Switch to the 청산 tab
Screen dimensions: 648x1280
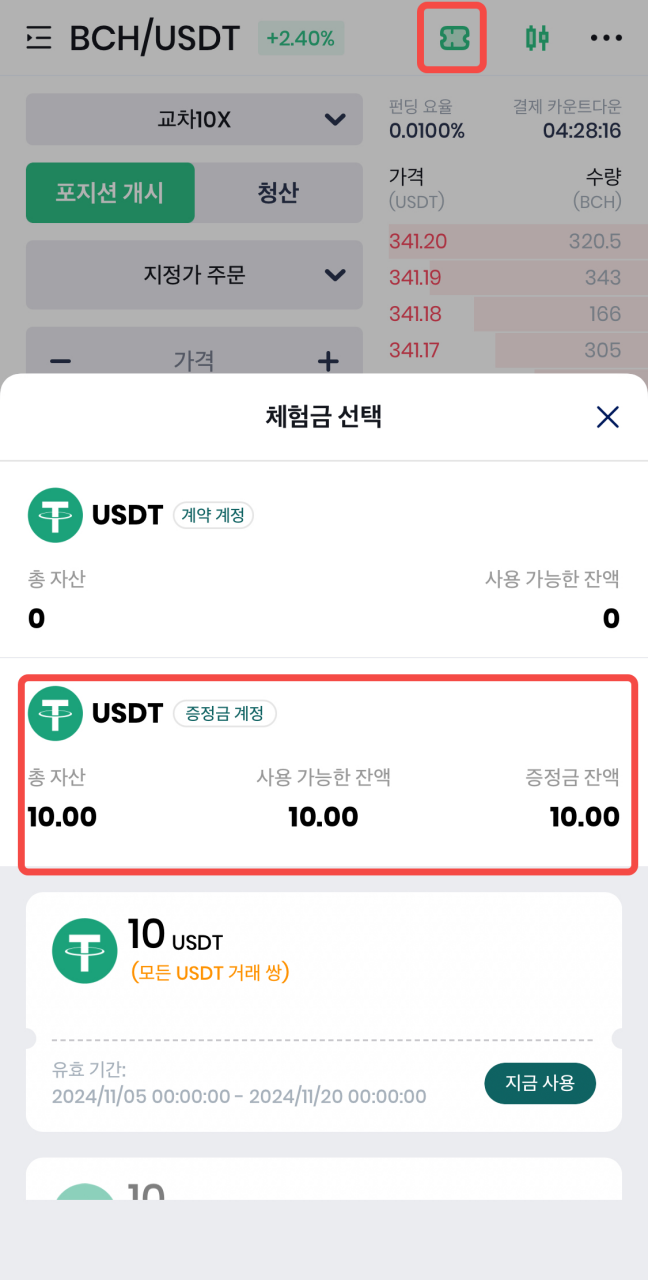coord(278,193)
